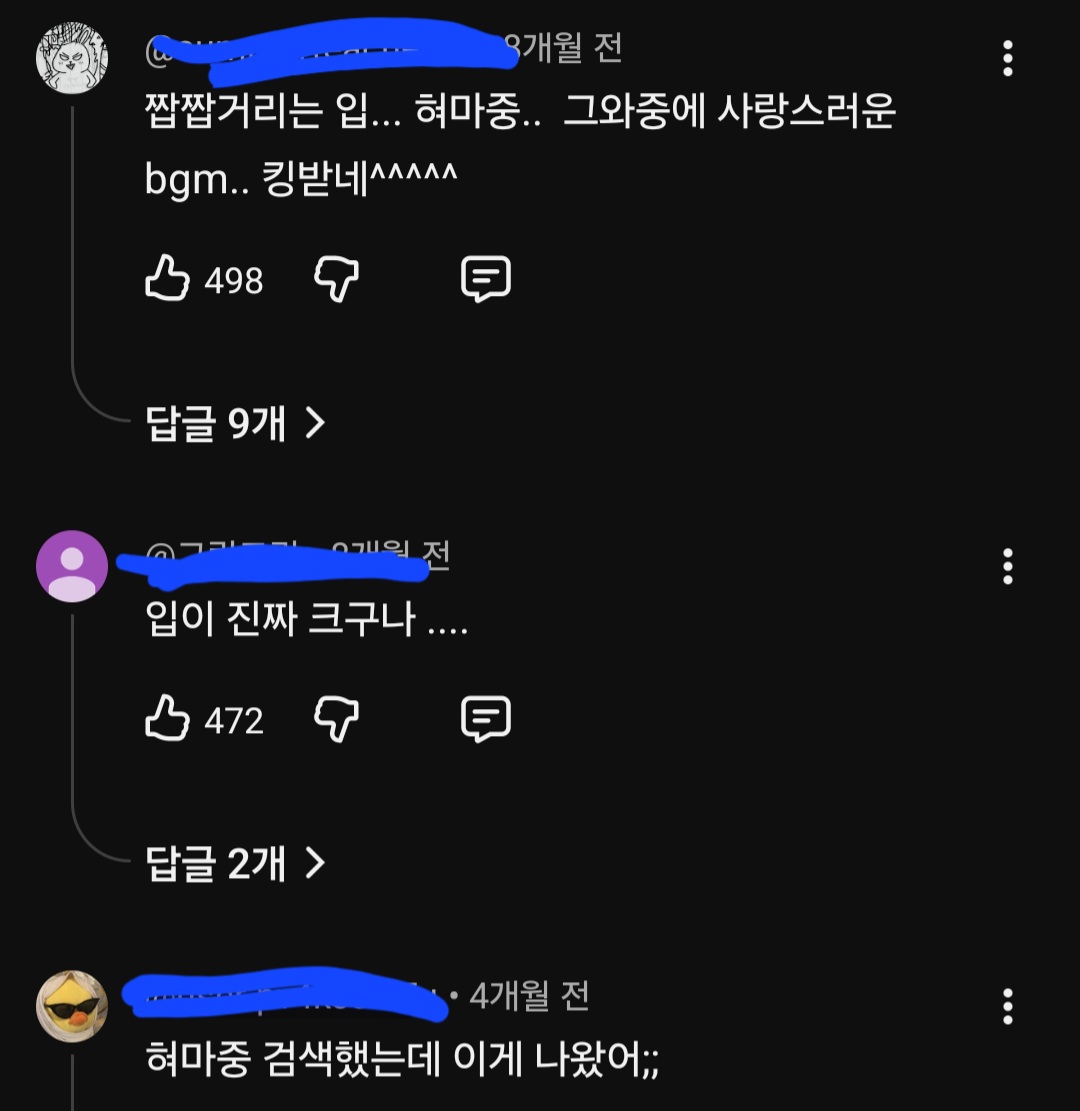Dislike the 짭짭거리는 입 comment
This screenshot has height=1111, width=1080.
[x=336, y=279]
